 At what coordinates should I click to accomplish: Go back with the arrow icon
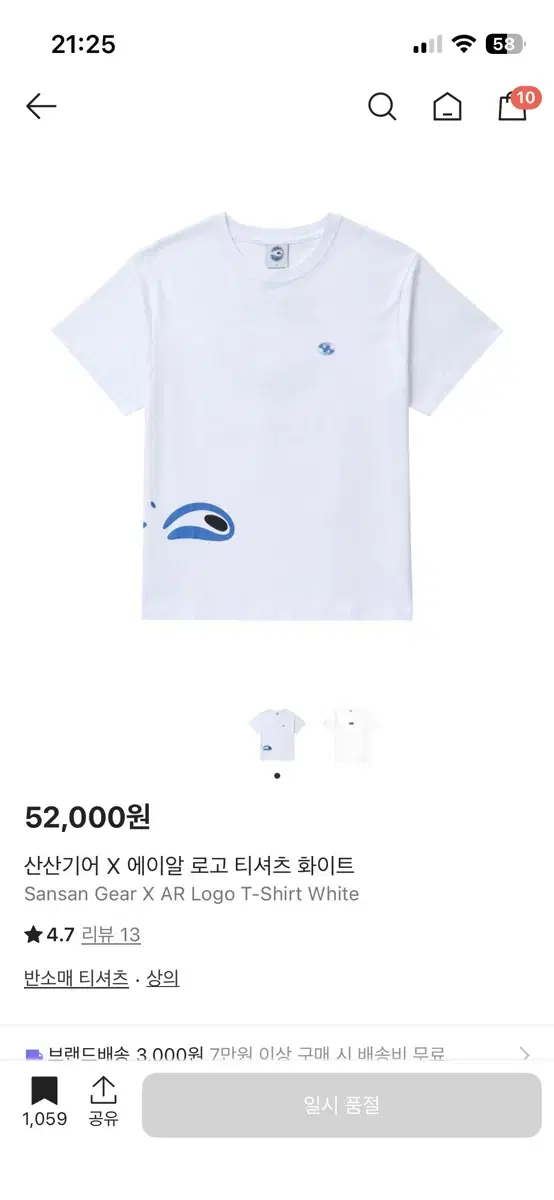[41, 106]
